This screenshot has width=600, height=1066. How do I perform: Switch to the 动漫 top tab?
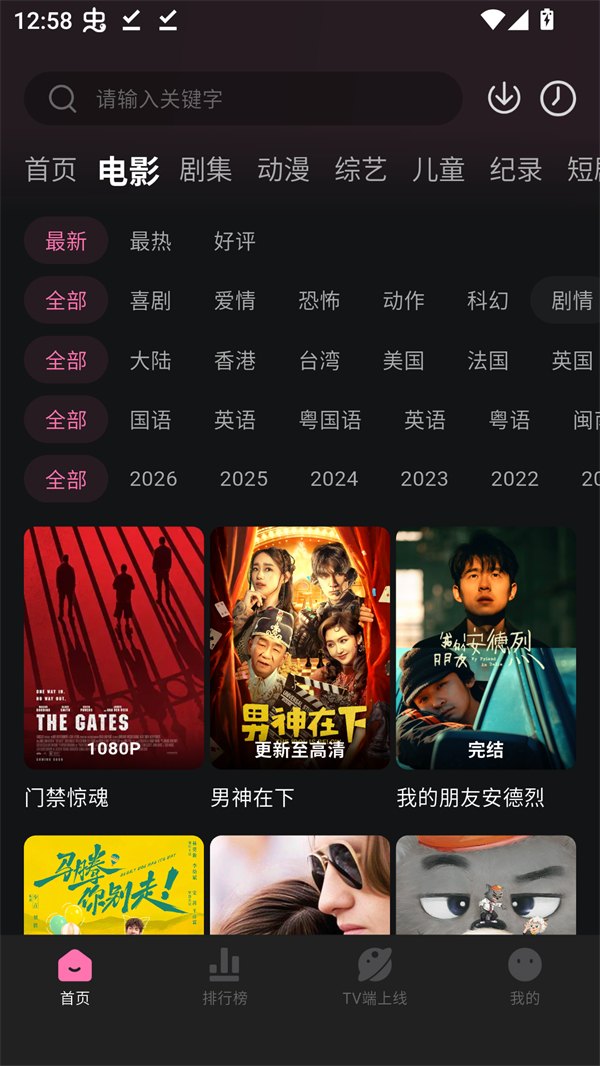tap(284, 170)
